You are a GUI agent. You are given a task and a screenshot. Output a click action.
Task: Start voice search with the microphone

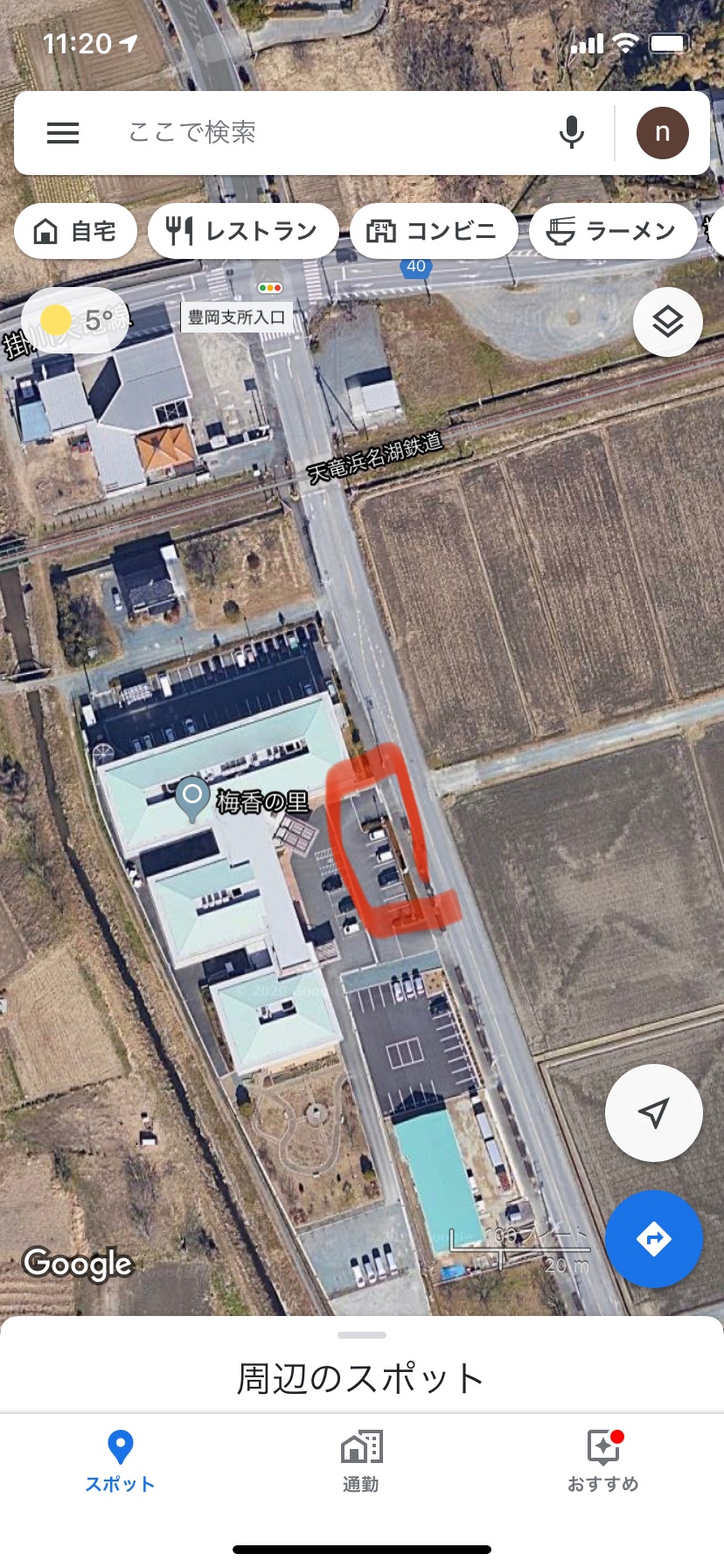571,133
